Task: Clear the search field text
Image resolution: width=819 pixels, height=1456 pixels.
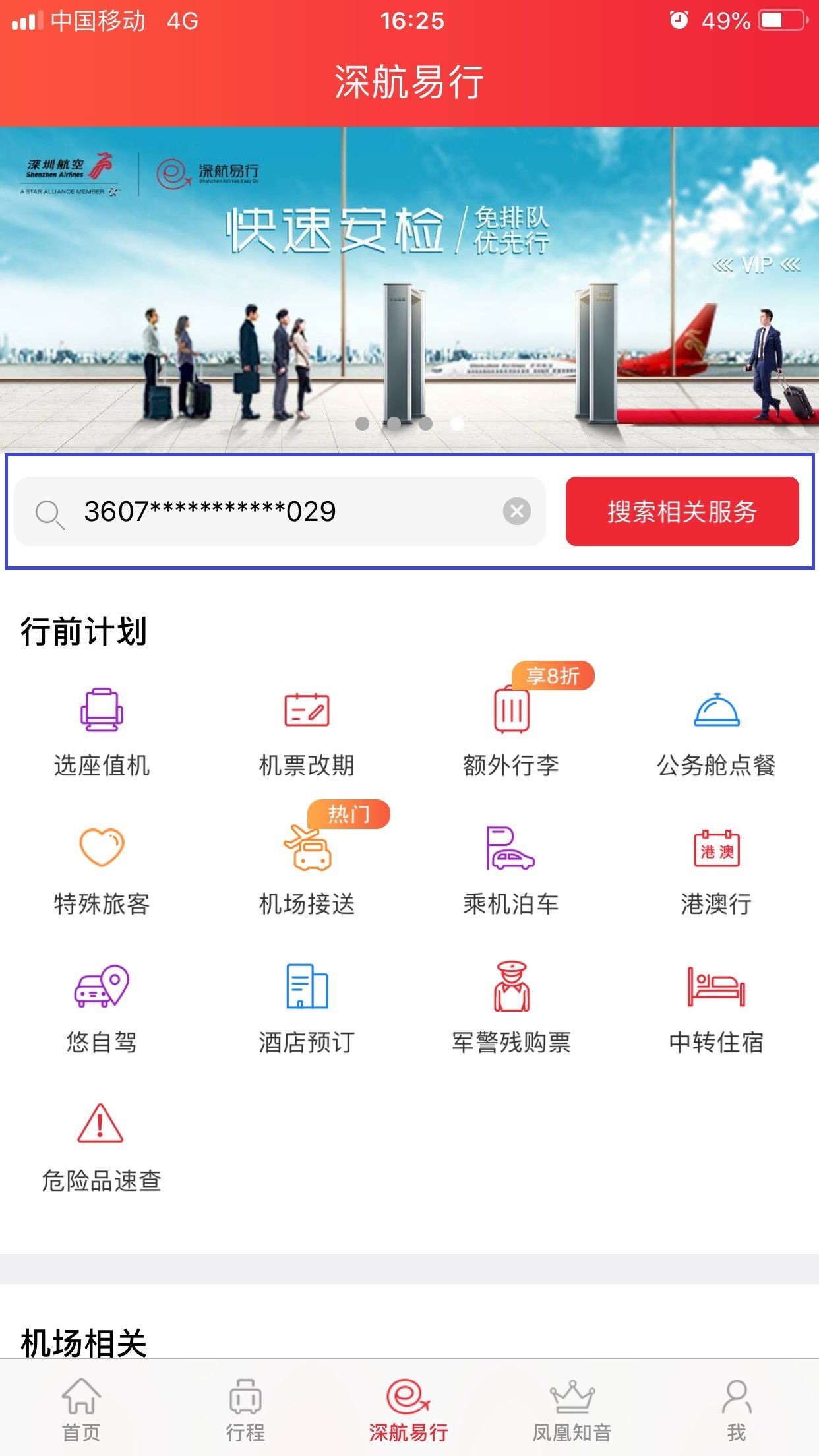Action: click(x=517, y=512)
